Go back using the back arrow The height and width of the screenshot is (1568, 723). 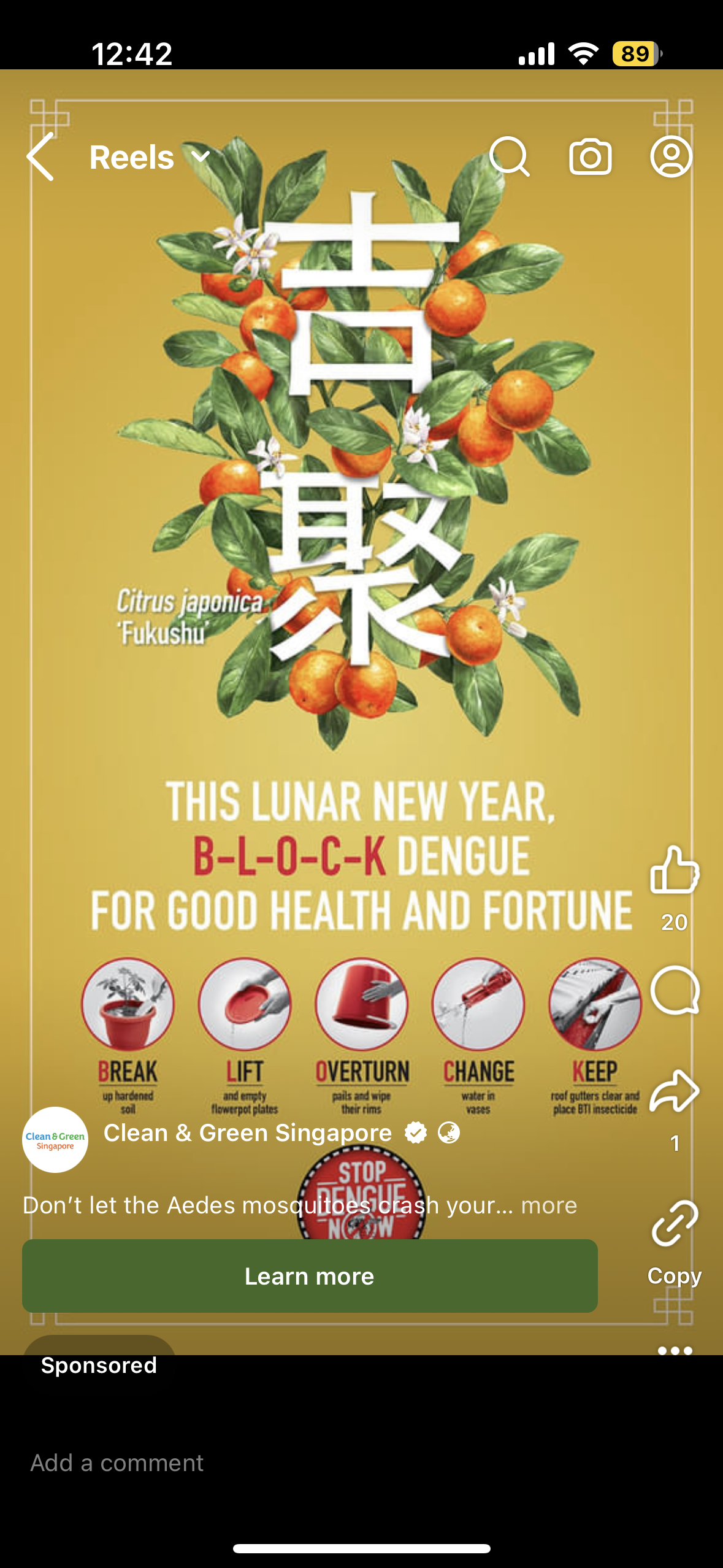pos(40,157)
